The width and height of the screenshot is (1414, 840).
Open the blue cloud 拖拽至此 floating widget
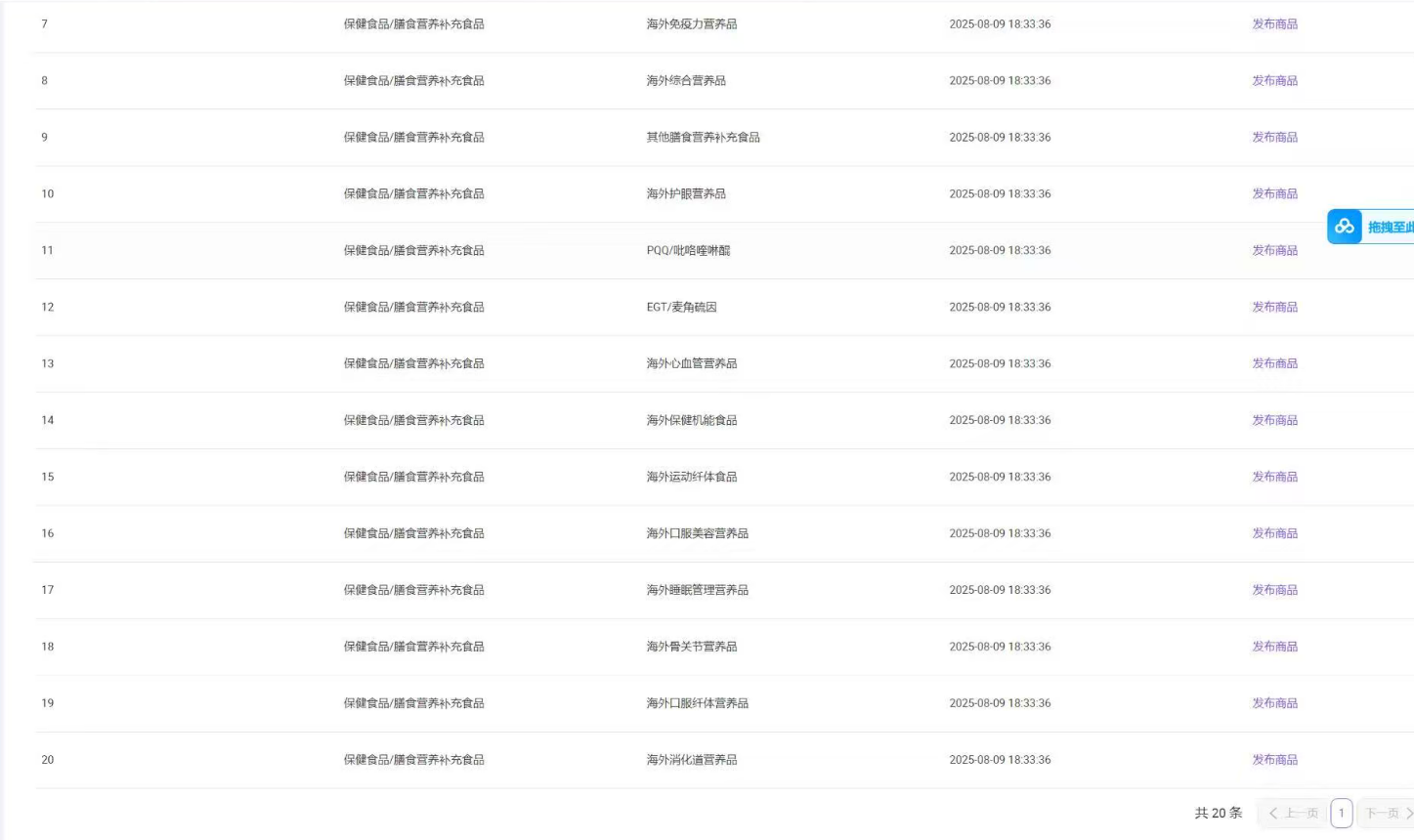tap(1370, 227)
